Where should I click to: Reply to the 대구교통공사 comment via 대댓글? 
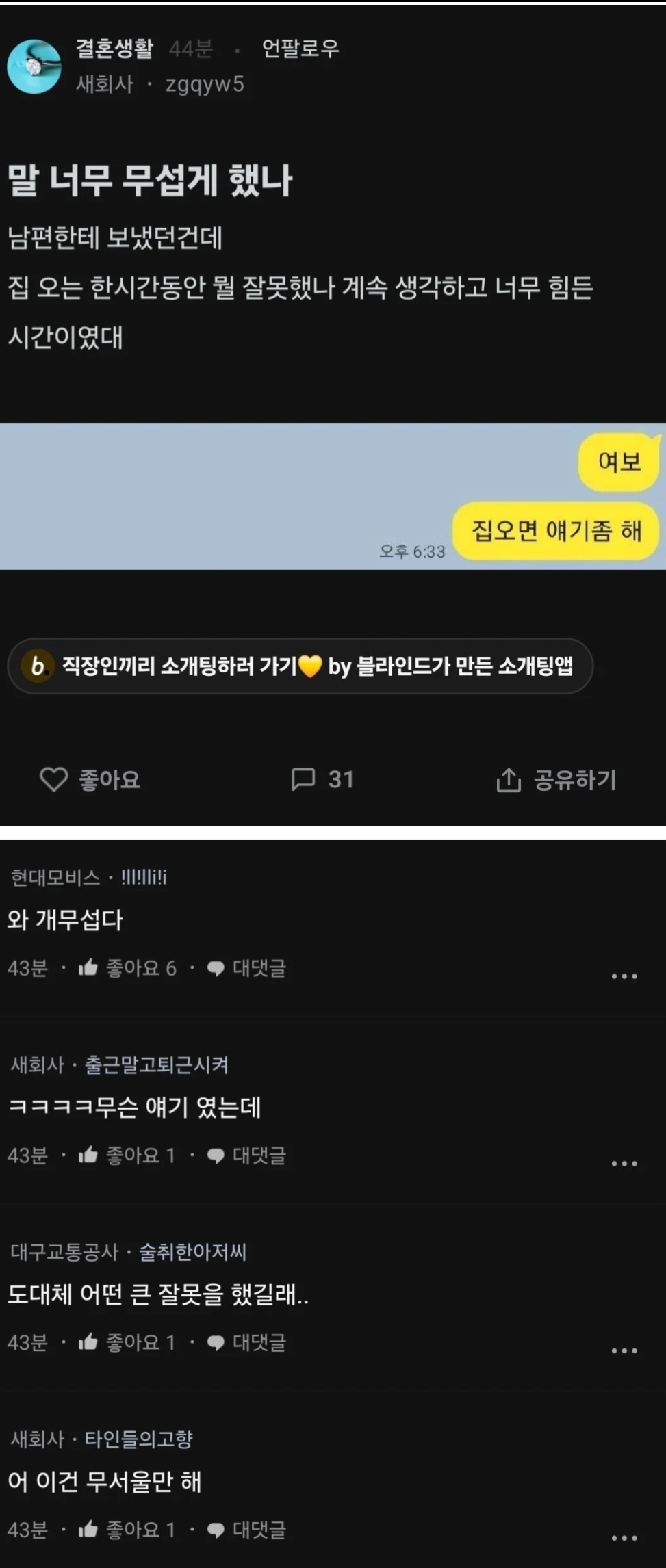click(246, 1342)
